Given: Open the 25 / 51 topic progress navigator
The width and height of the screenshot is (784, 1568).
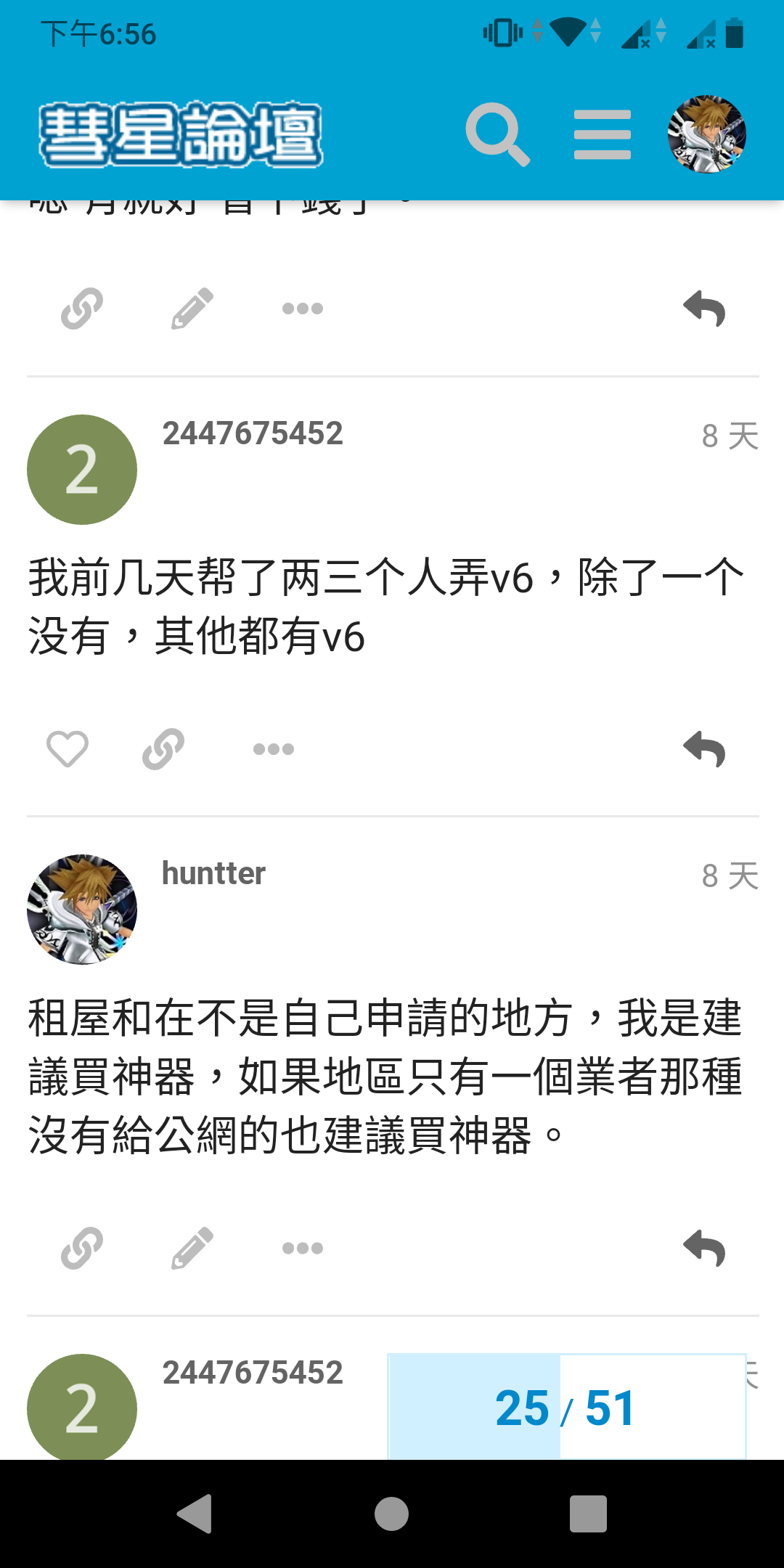Looking at the screenshot, I should click(x=567, y=1407).
